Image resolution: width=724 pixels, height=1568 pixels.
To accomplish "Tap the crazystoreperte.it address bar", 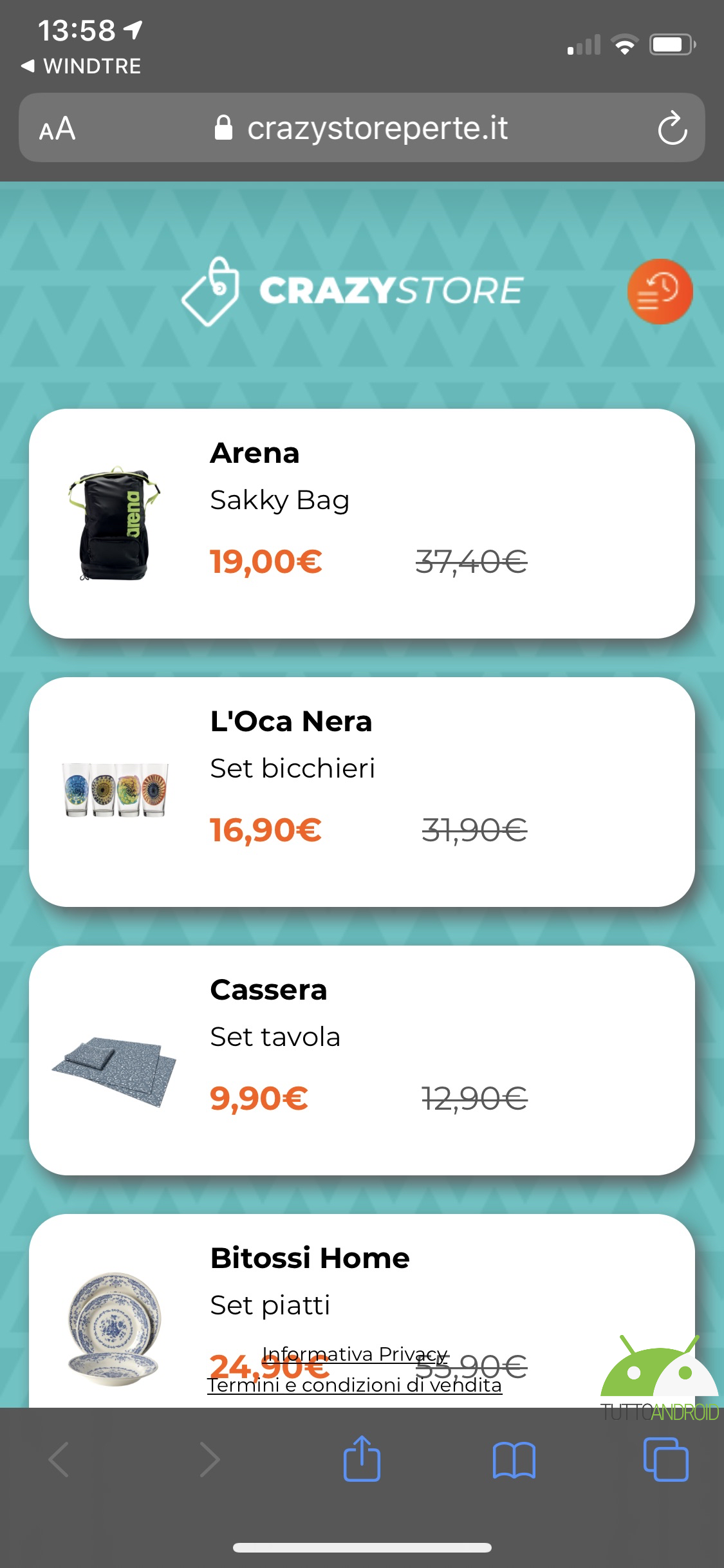I will pos(362,127).
